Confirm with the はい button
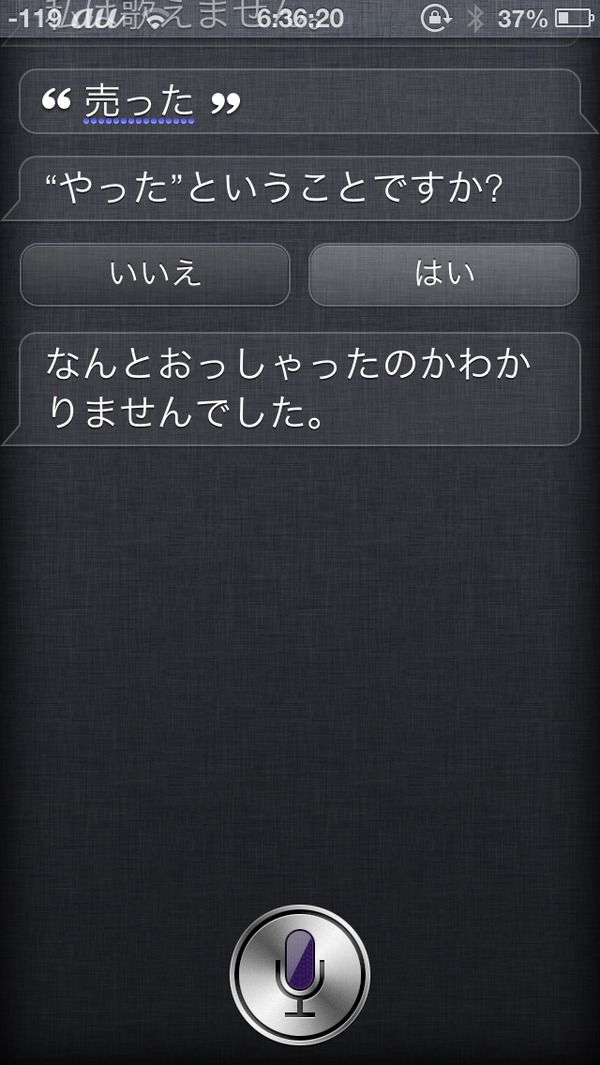This screenshot has width=600, height=1065. [444, 274]
